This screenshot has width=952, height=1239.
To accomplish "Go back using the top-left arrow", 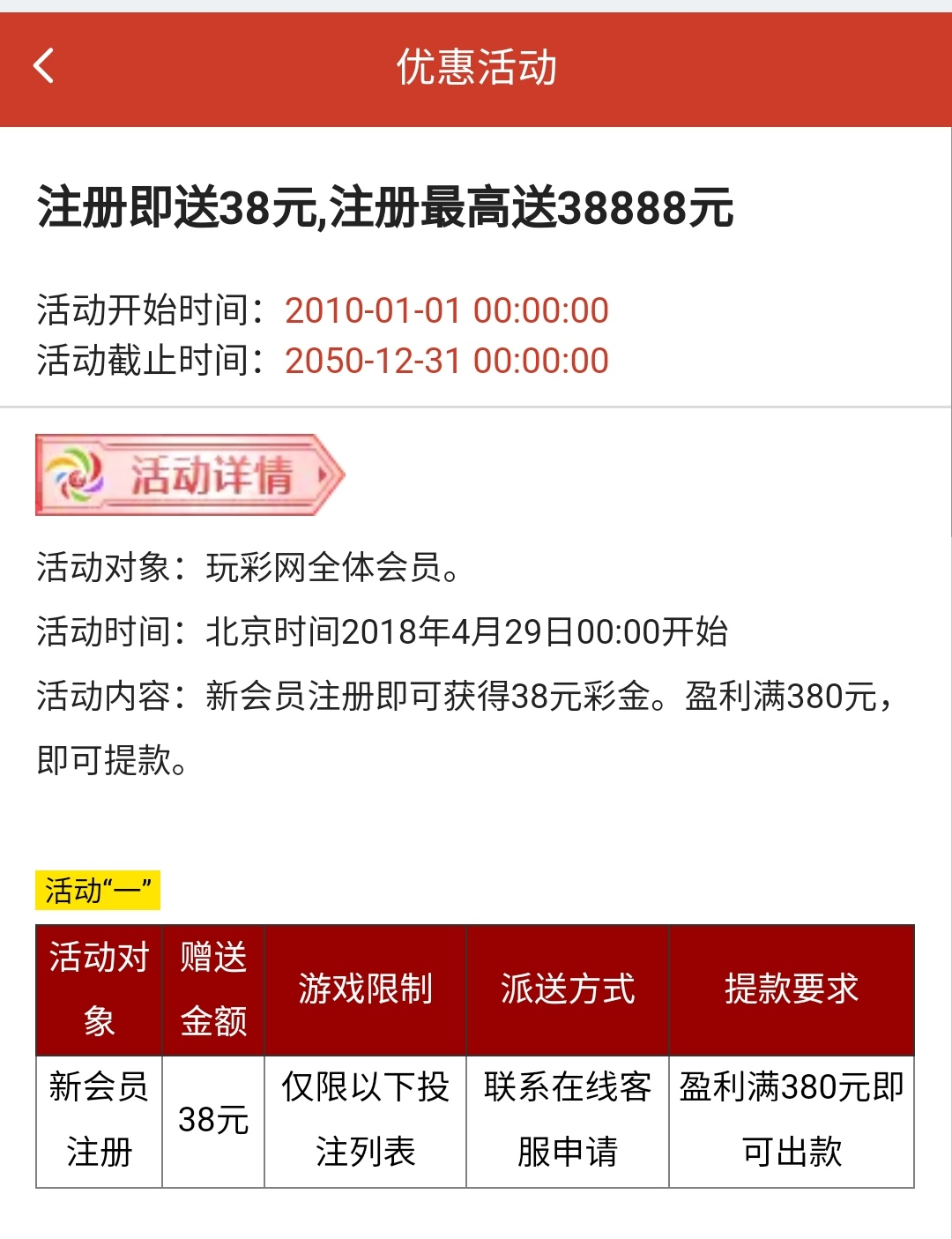I will [44, 66].
